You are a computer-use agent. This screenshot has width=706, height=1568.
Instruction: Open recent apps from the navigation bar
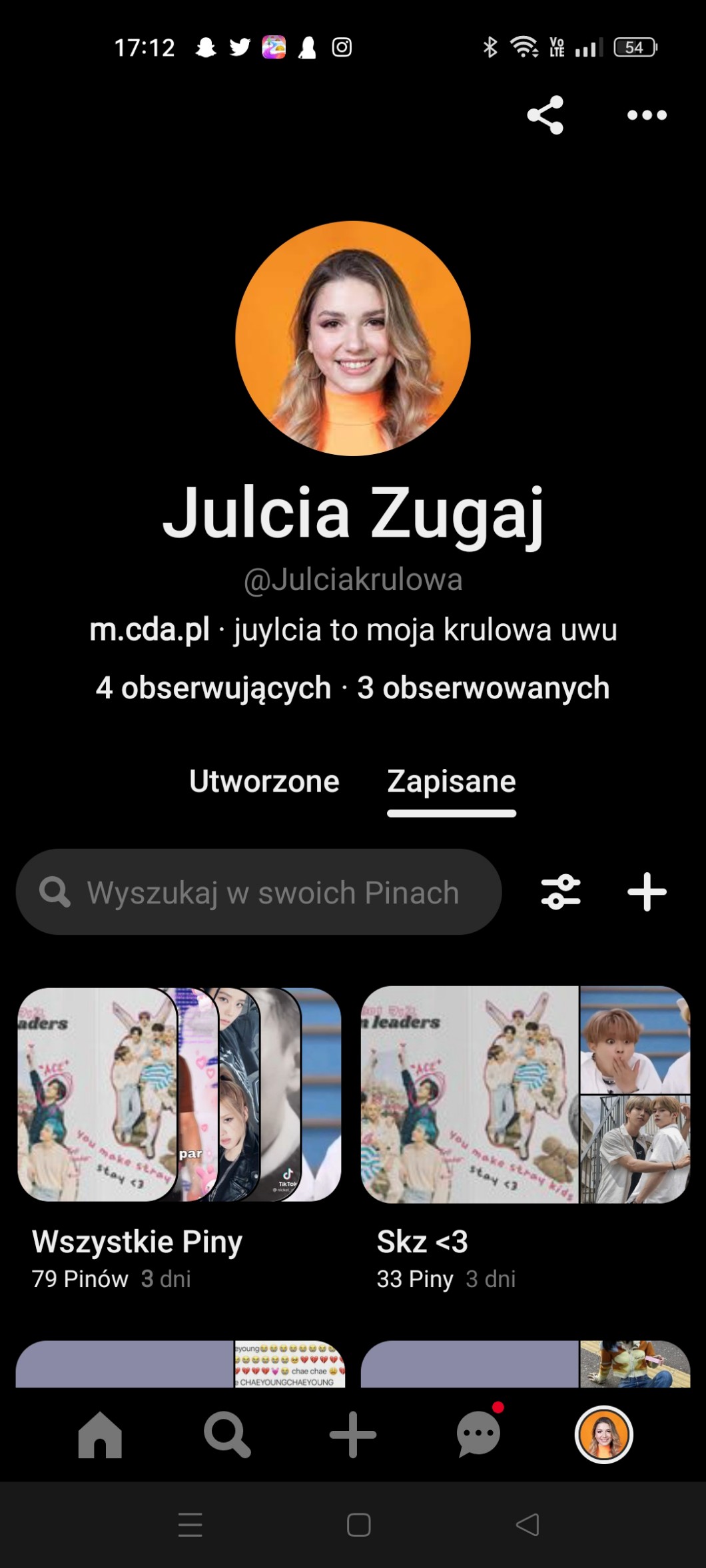point(190,1525)
